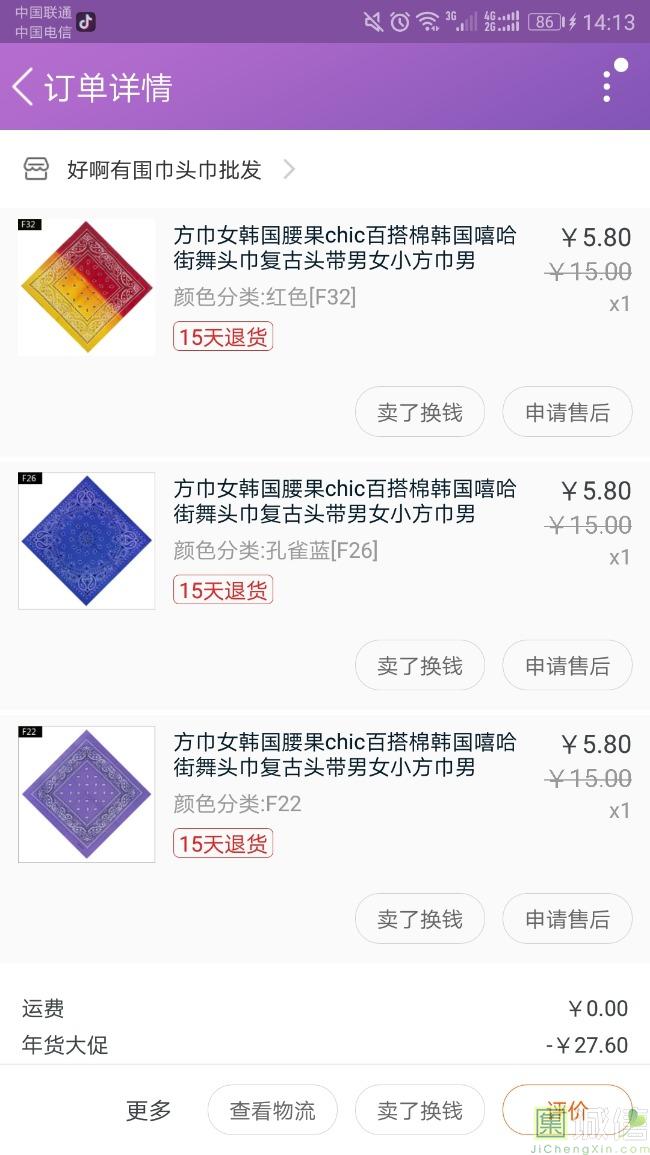The width and height of the screenshot is (650, 1155).
Task: Choose 卖了换钱 under the F22 item
Action: [x=420, y=919]
